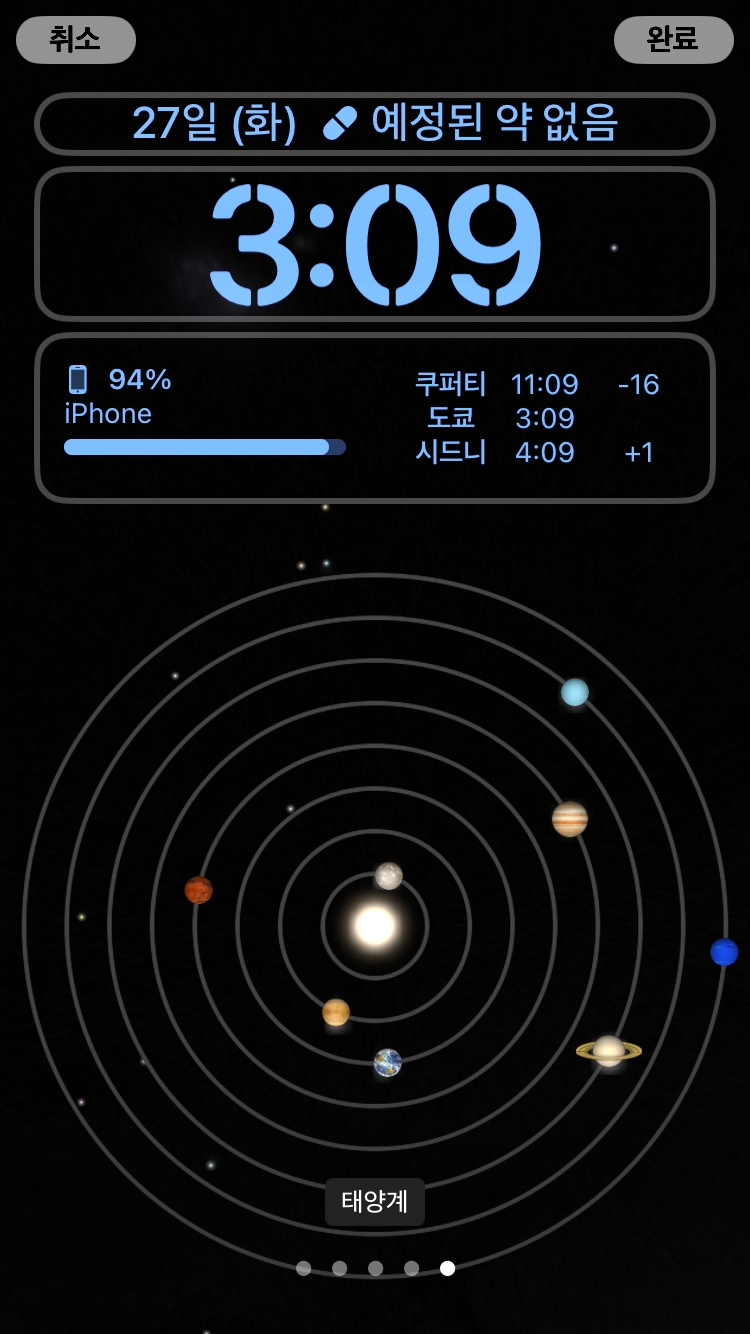Edit the date and medication widget
The width and height of the screenshot is (750, 1334).
pos(375,123)
